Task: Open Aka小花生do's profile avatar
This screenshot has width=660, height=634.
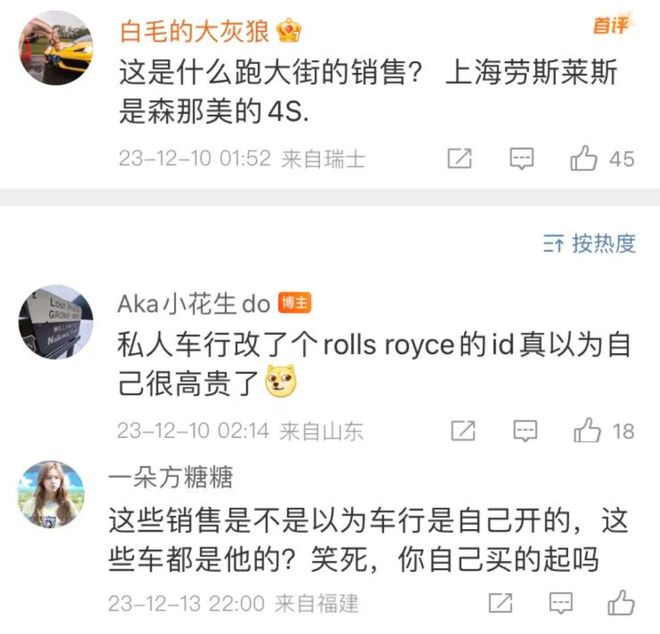Action: point(56,320)
